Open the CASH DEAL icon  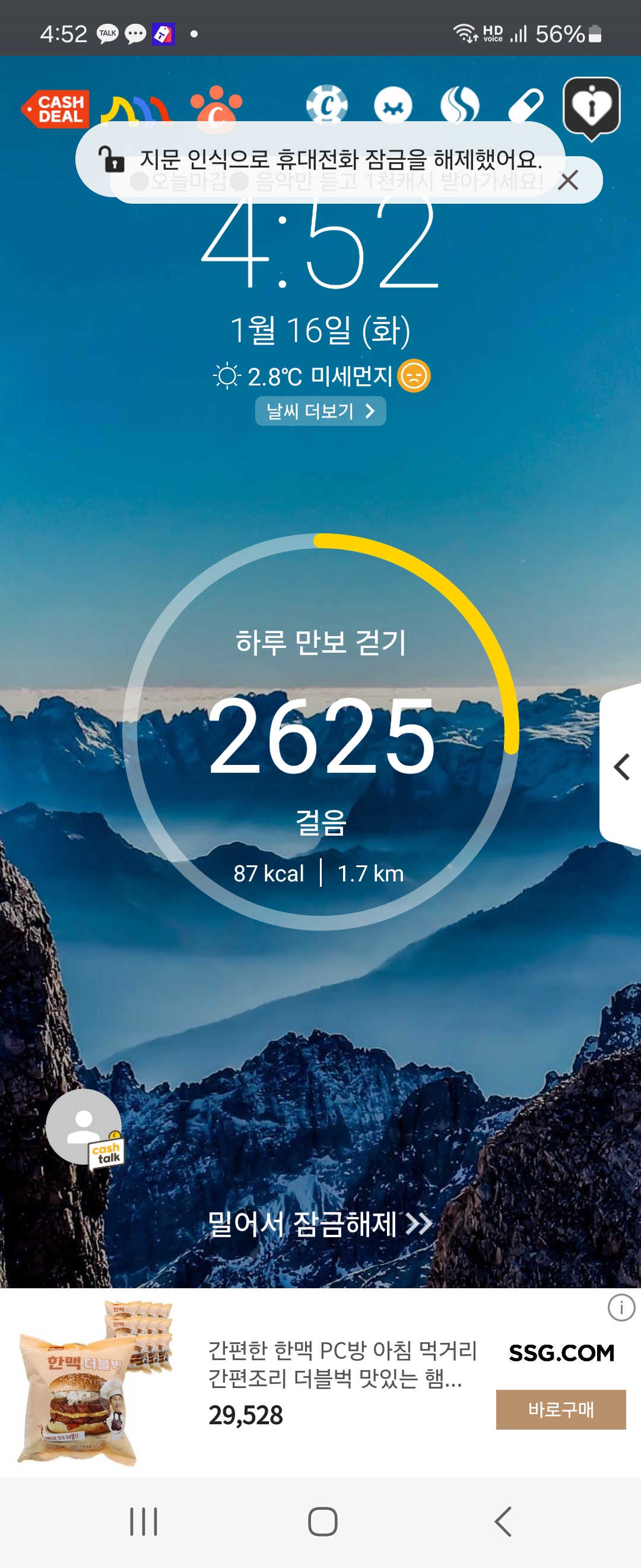55,109
